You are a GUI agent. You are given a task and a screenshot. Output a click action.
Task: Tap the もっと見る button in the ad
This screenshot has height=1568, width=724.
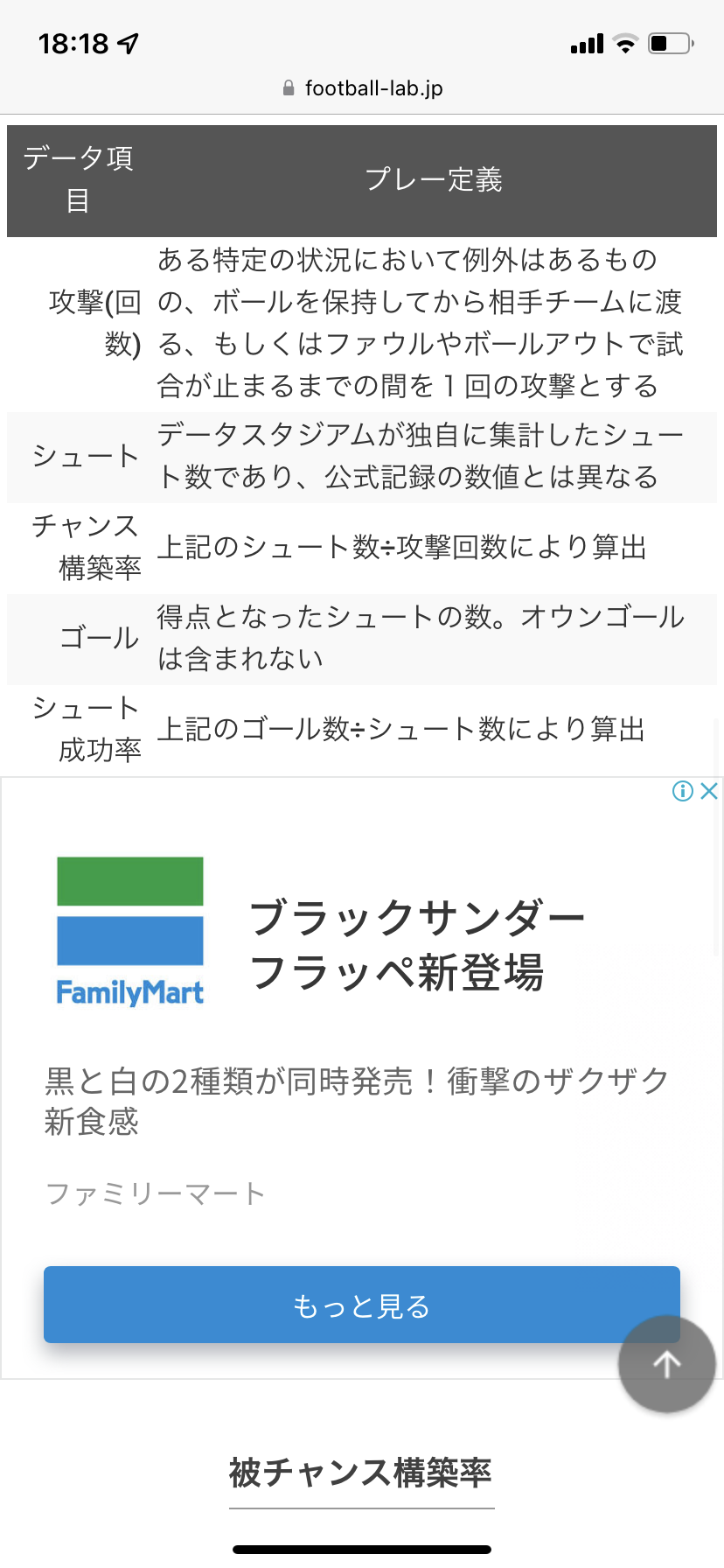tap(361, 1305)
